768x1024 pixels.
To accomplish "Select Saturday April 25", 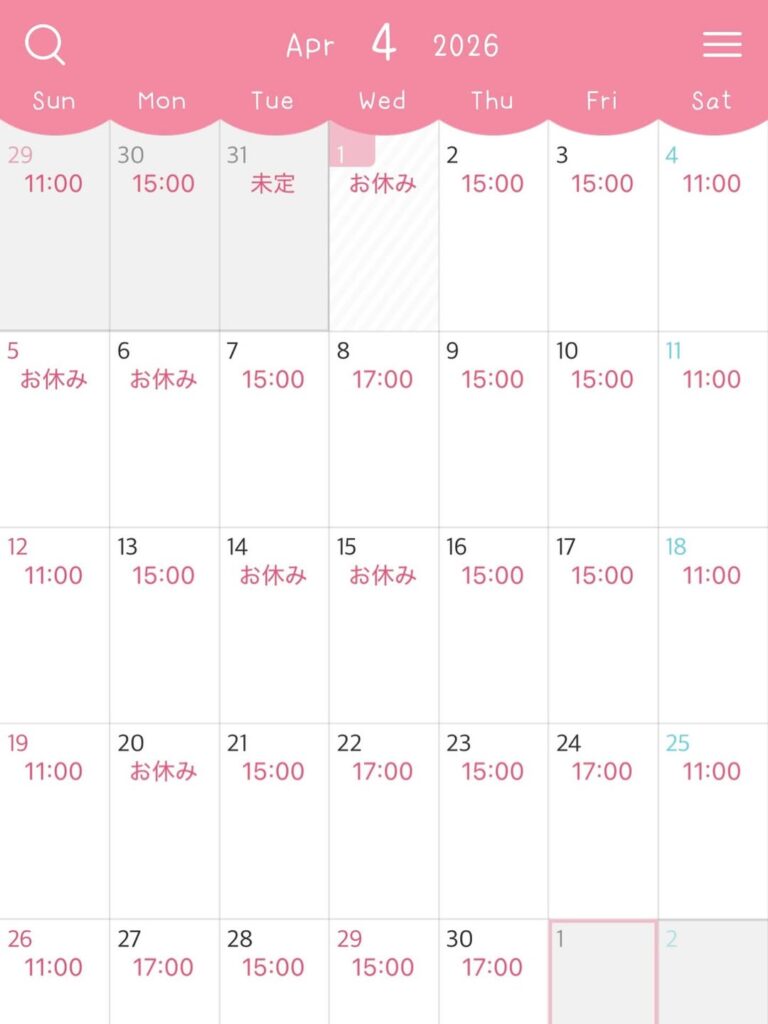I will (712, 820).
